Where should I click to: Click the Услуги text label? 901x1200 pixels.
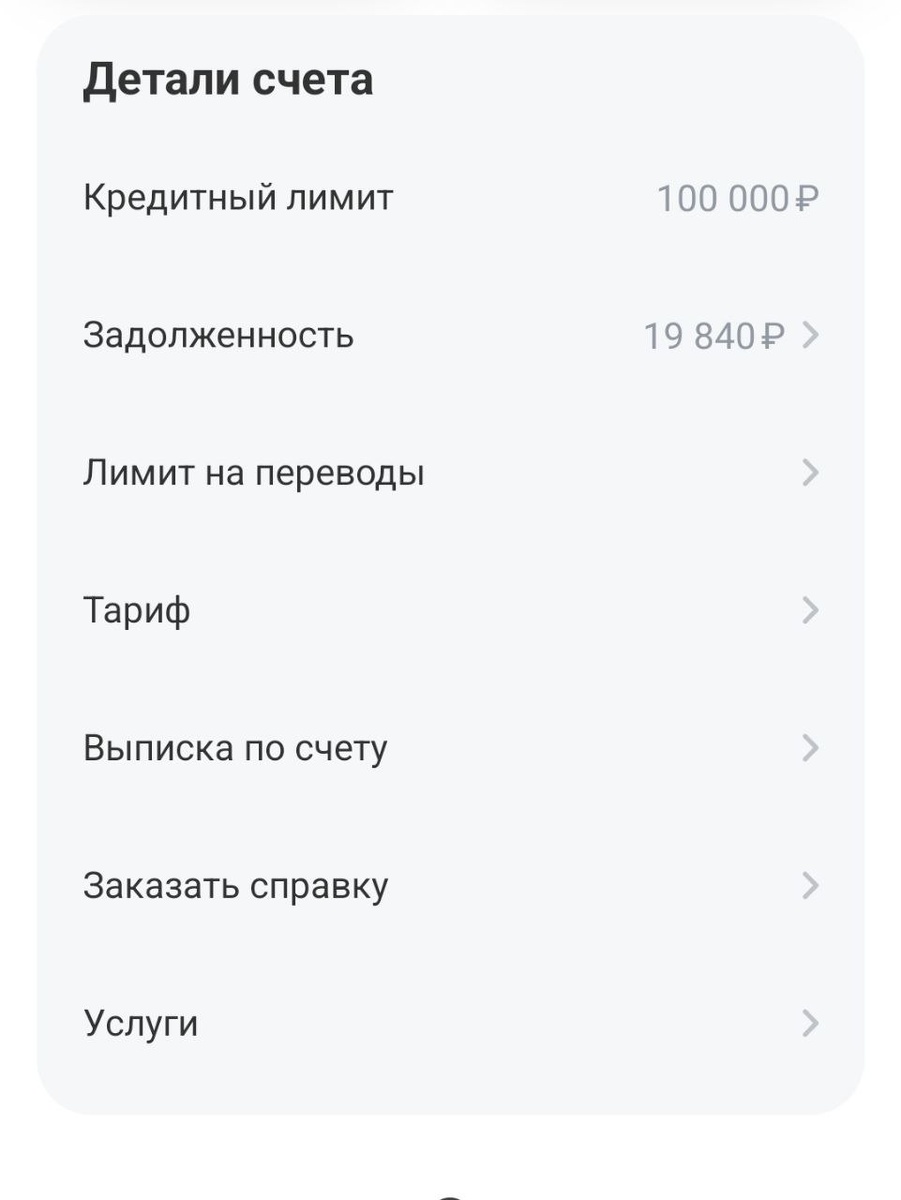click(x=141, y=1021)
